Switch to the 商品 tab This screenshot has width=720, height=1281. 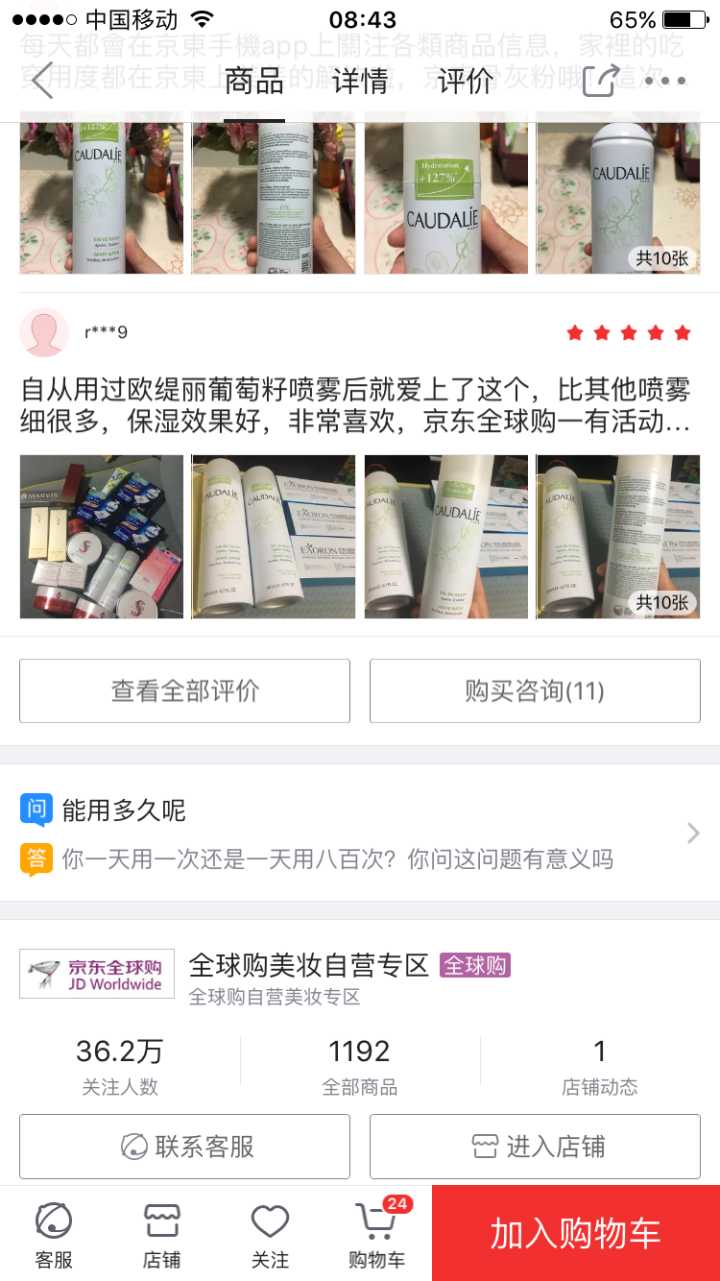click(254, 81)
